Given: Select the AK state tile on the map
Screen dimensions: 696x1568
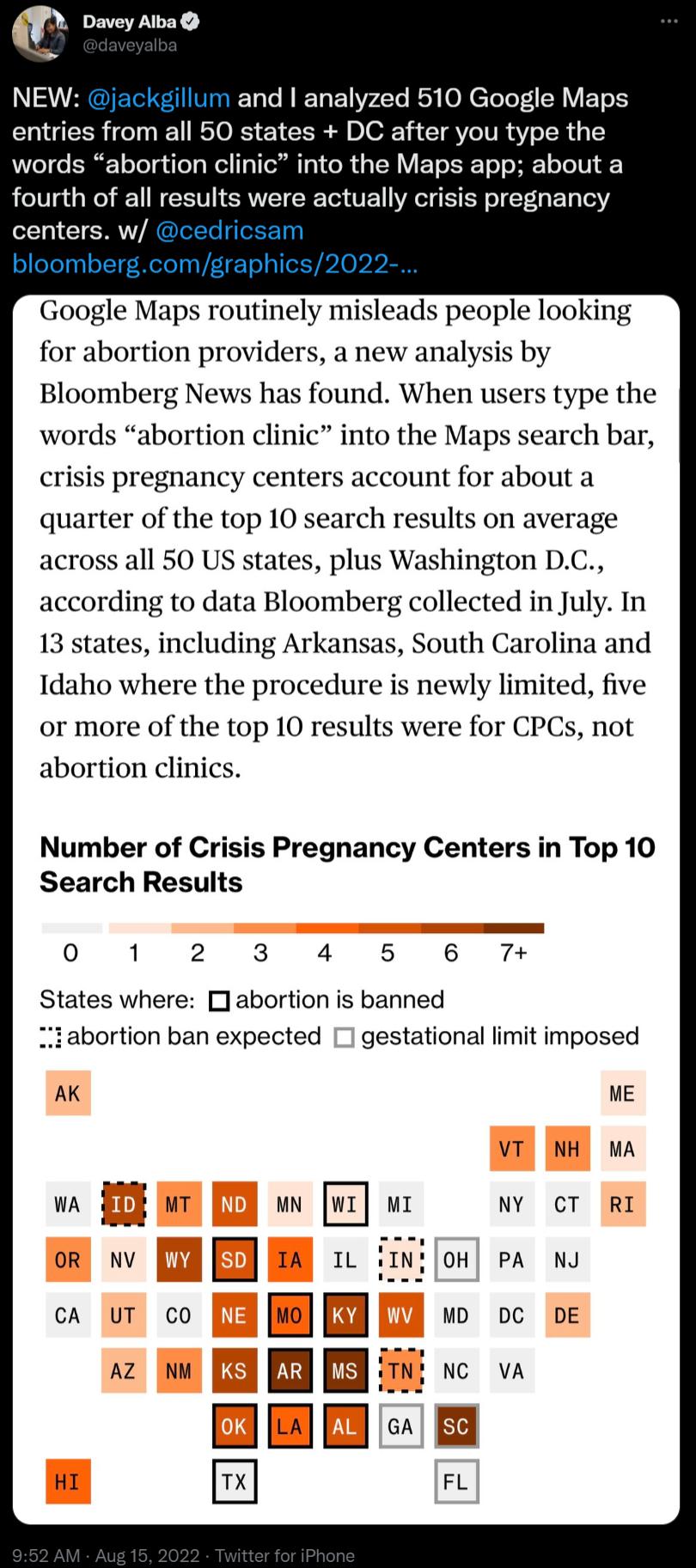Looking at the screenshot, I should [67, 1093].
